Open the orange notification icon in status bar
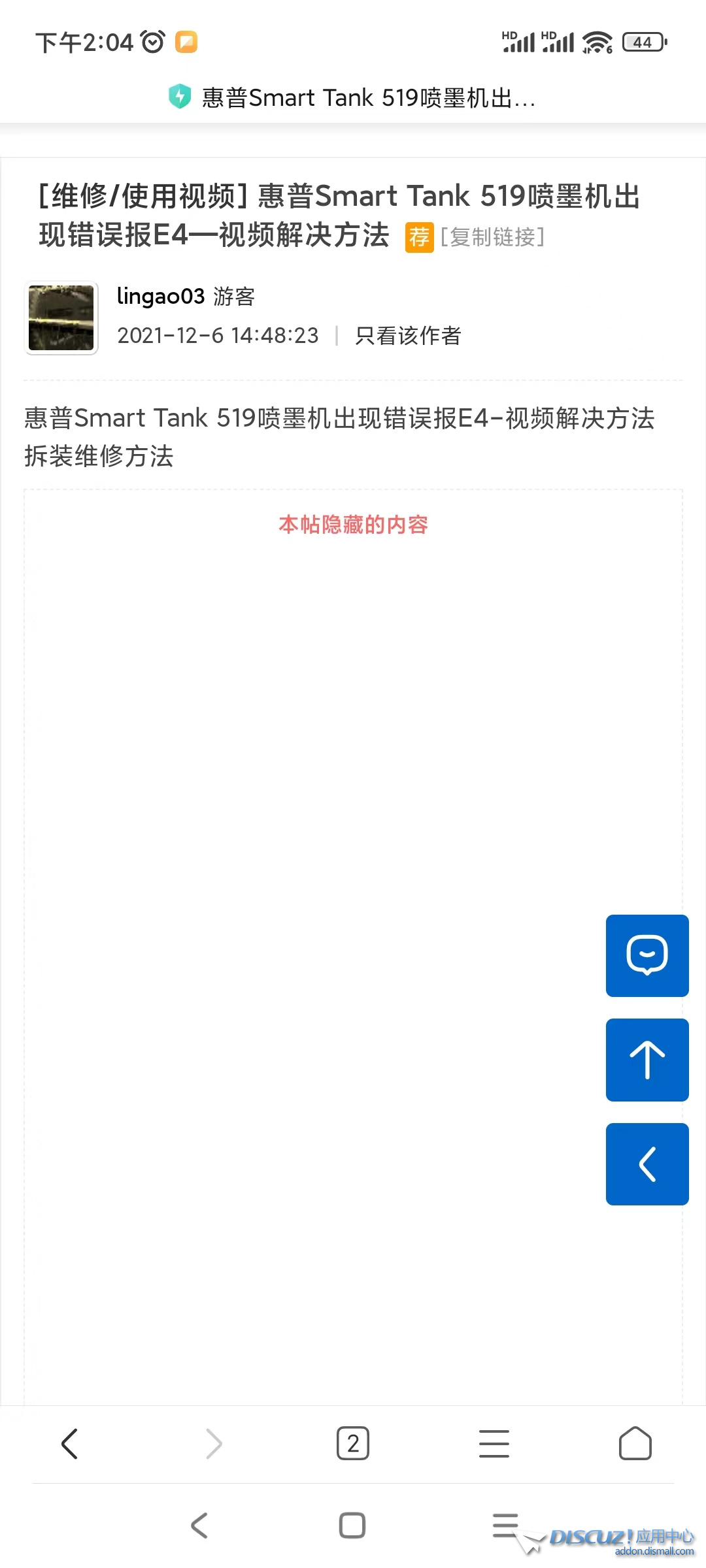The image size is (706, 1568). point(188,41)
